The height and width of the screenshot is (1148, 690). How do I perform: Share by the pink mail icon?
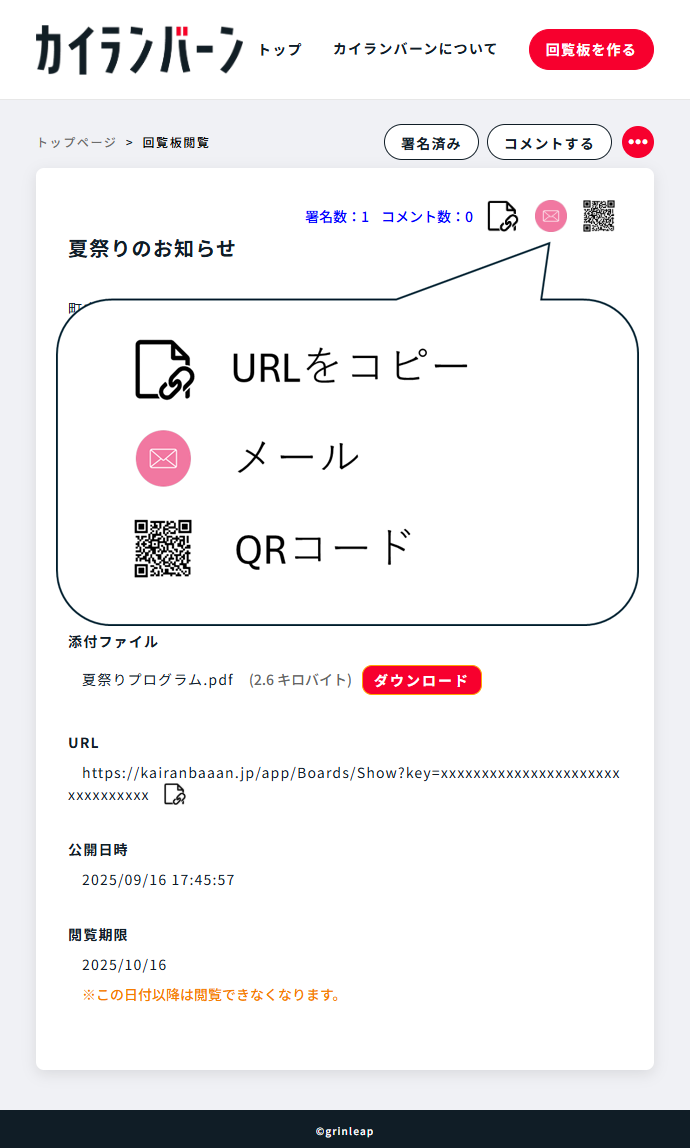tap(551, 216)
